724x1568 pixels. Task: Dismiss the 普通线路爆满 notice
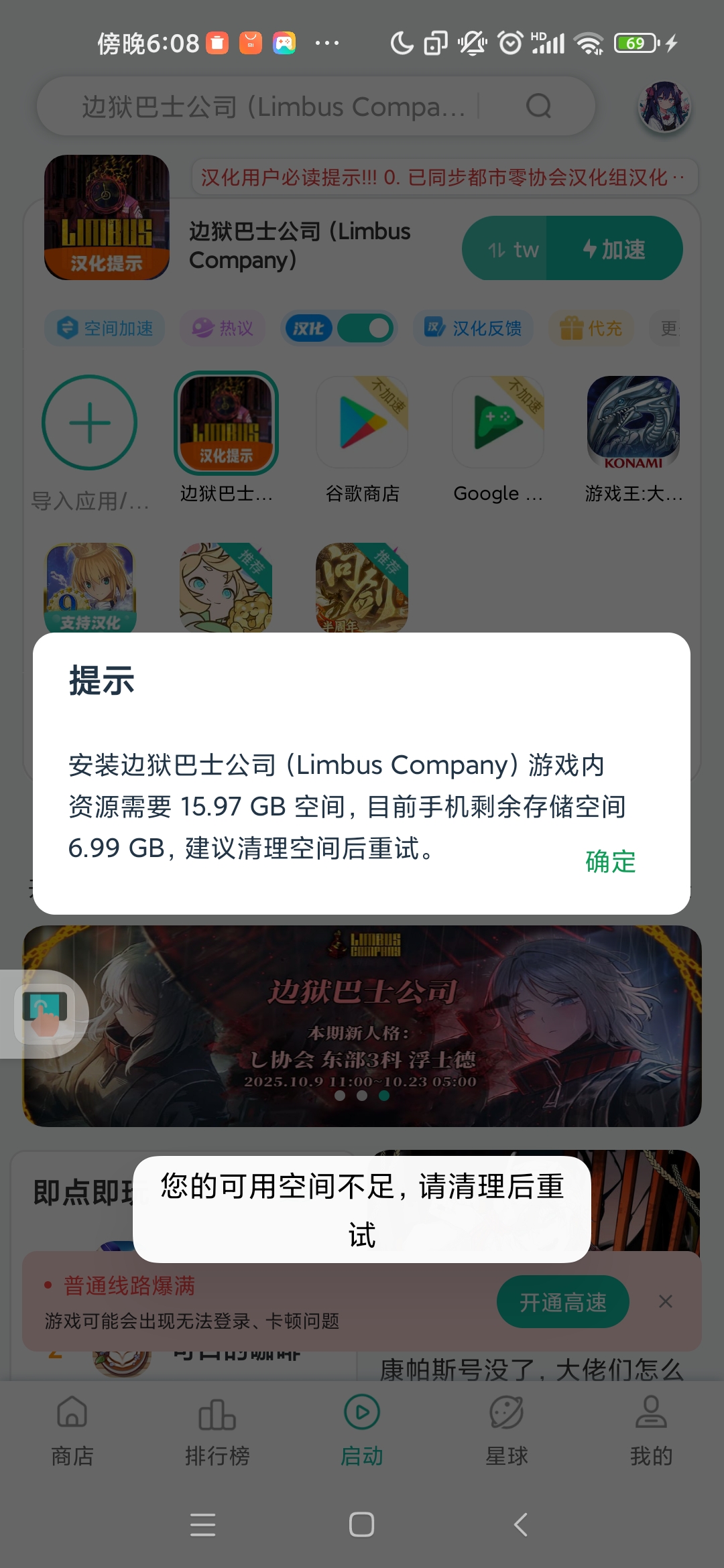[666, 1301]
